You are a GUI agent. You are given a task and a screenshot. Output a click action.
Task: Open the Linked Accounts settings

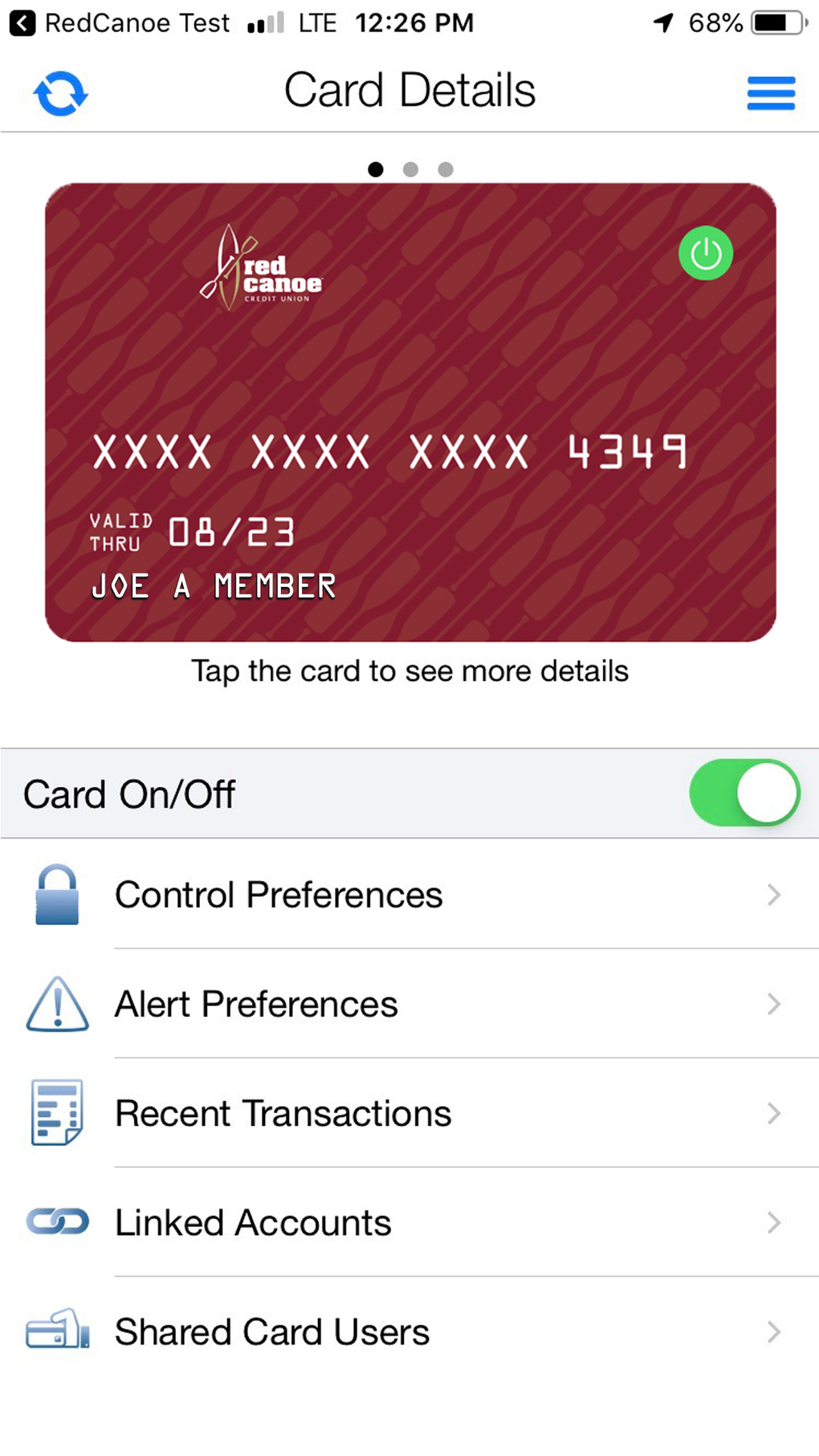click(253, 1222)
